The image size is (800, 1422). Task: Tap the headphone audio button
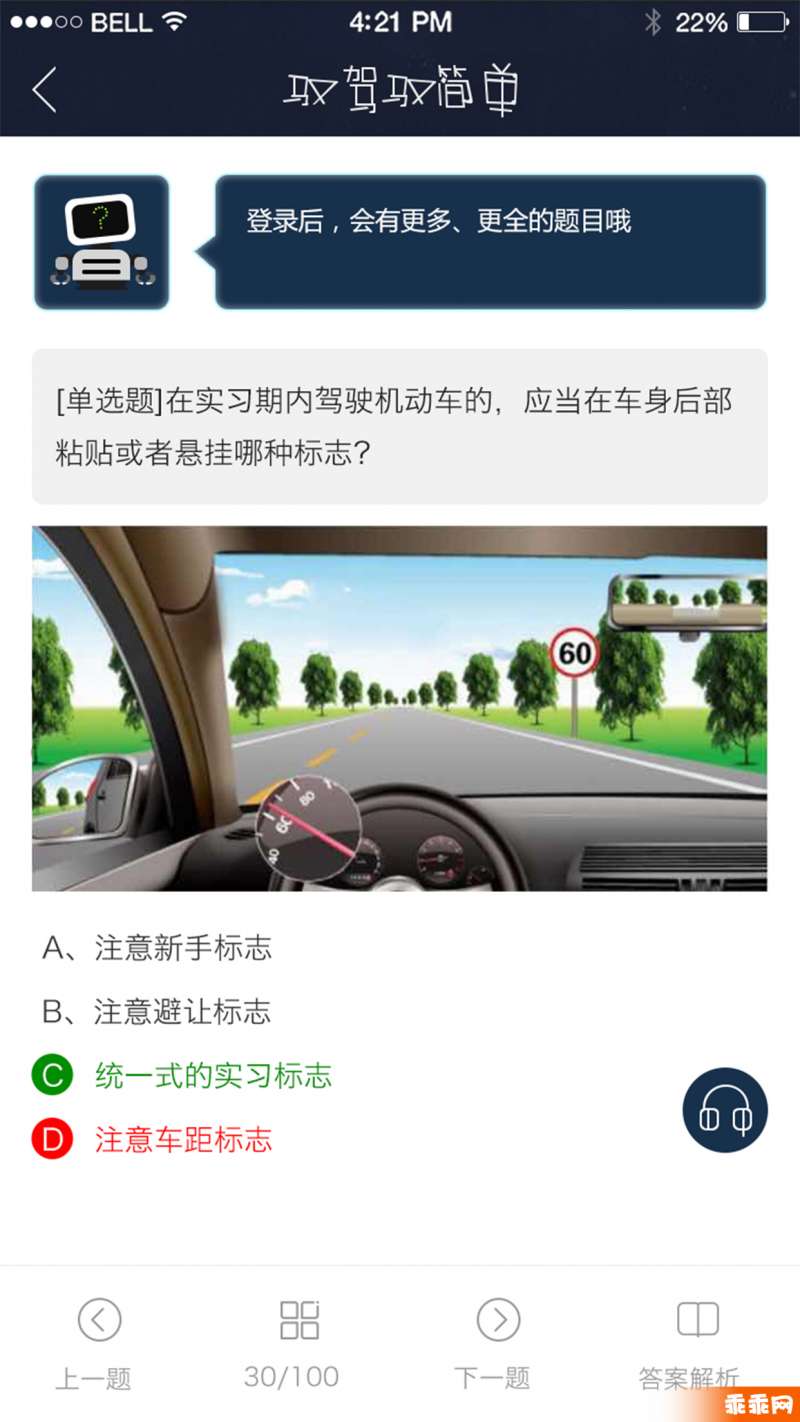725,1110
